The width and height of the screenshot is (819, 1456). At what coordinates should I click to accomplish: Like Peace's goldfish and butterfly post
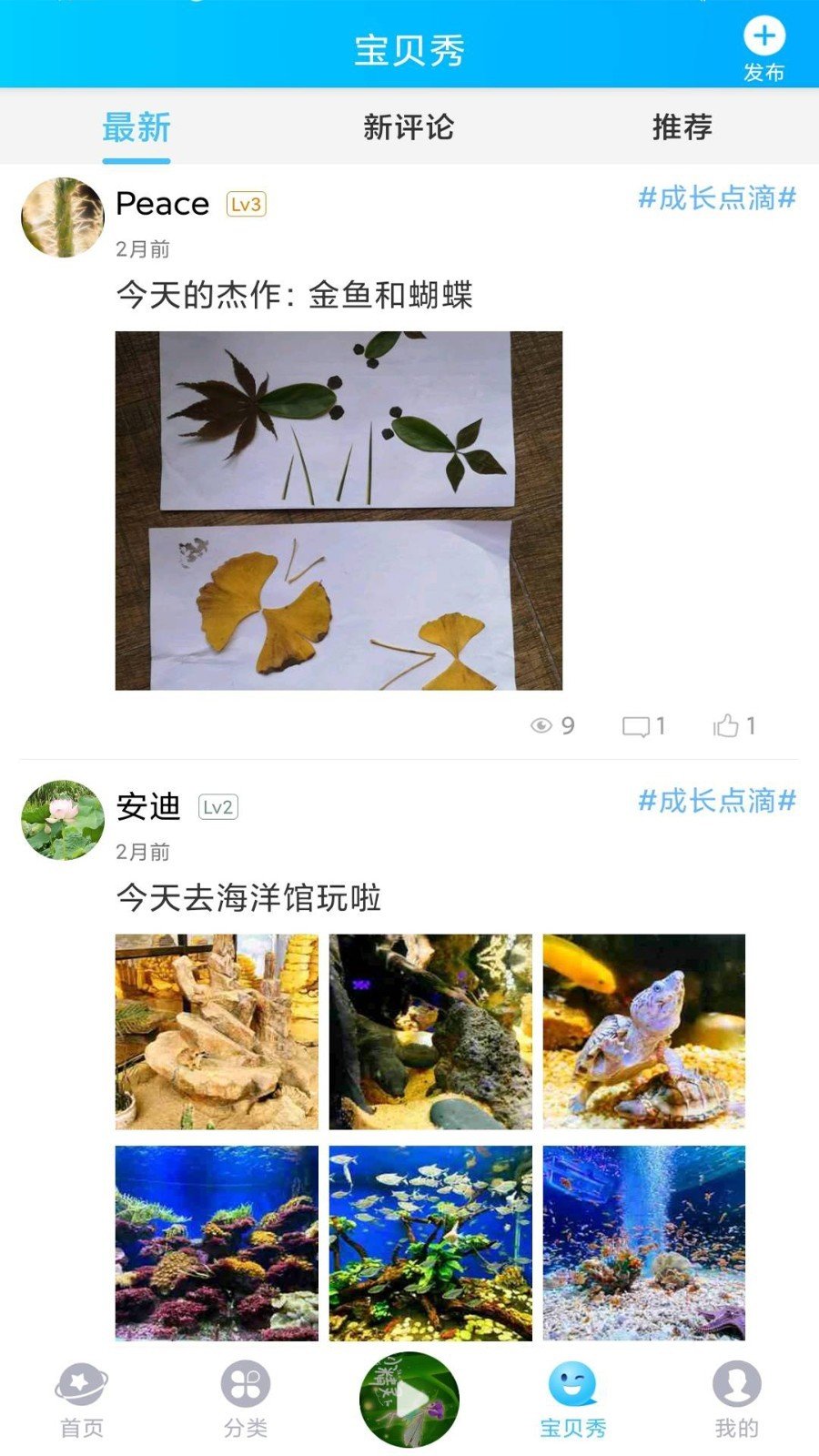[734, 725]
